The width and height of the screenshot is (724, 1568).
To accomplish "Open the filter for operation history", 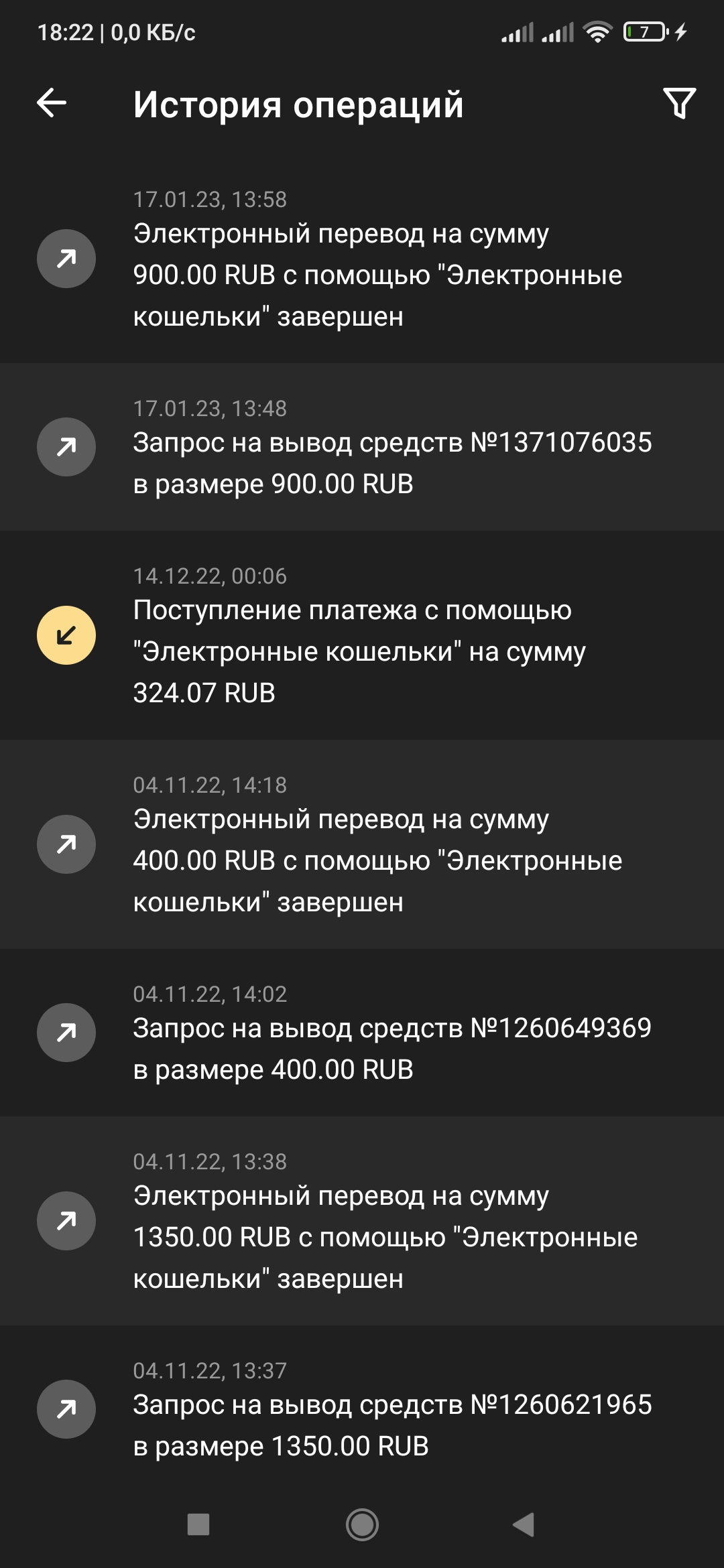I will (679, 103).
